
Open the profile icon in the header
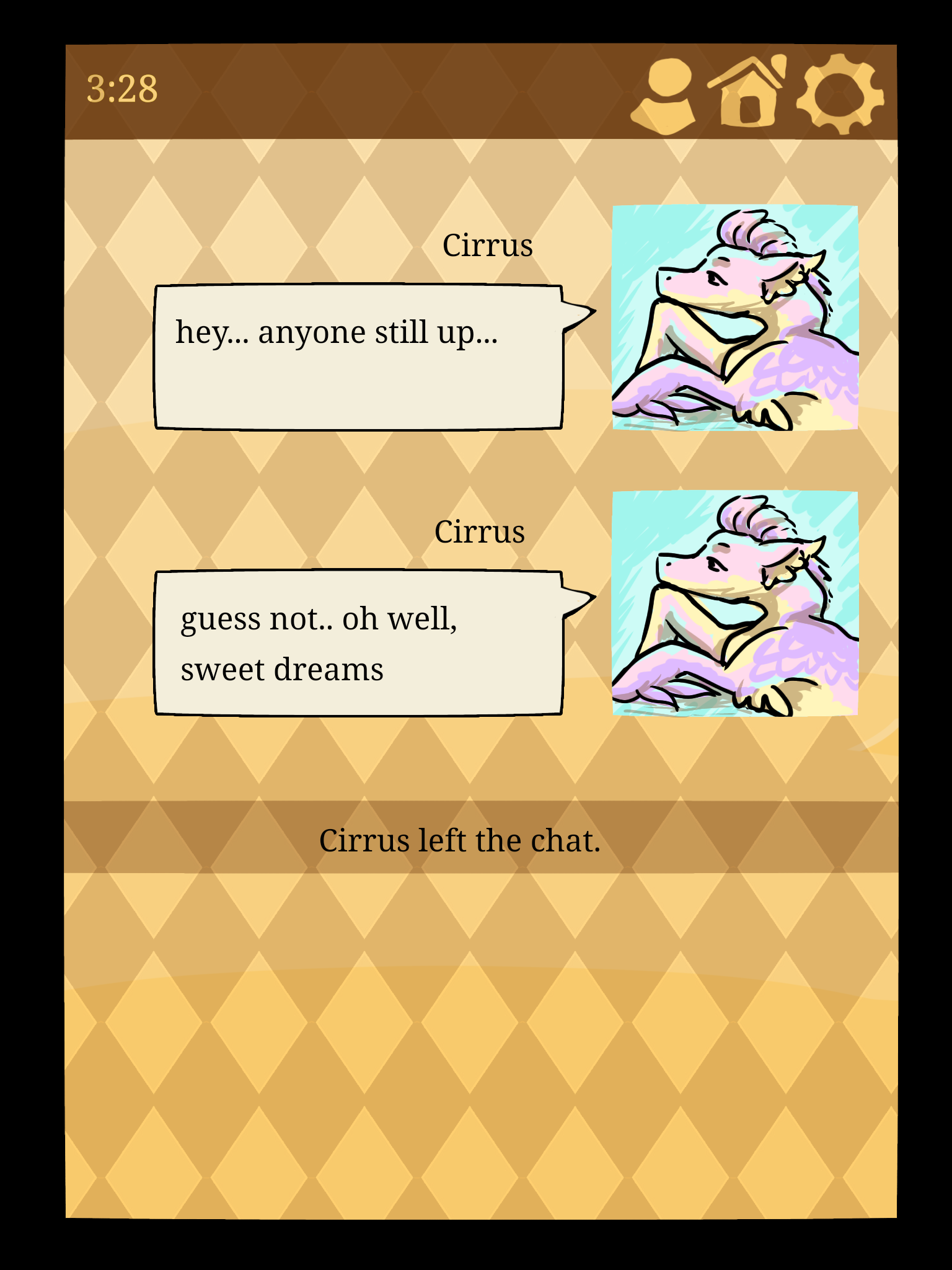[x=664, y=95]
